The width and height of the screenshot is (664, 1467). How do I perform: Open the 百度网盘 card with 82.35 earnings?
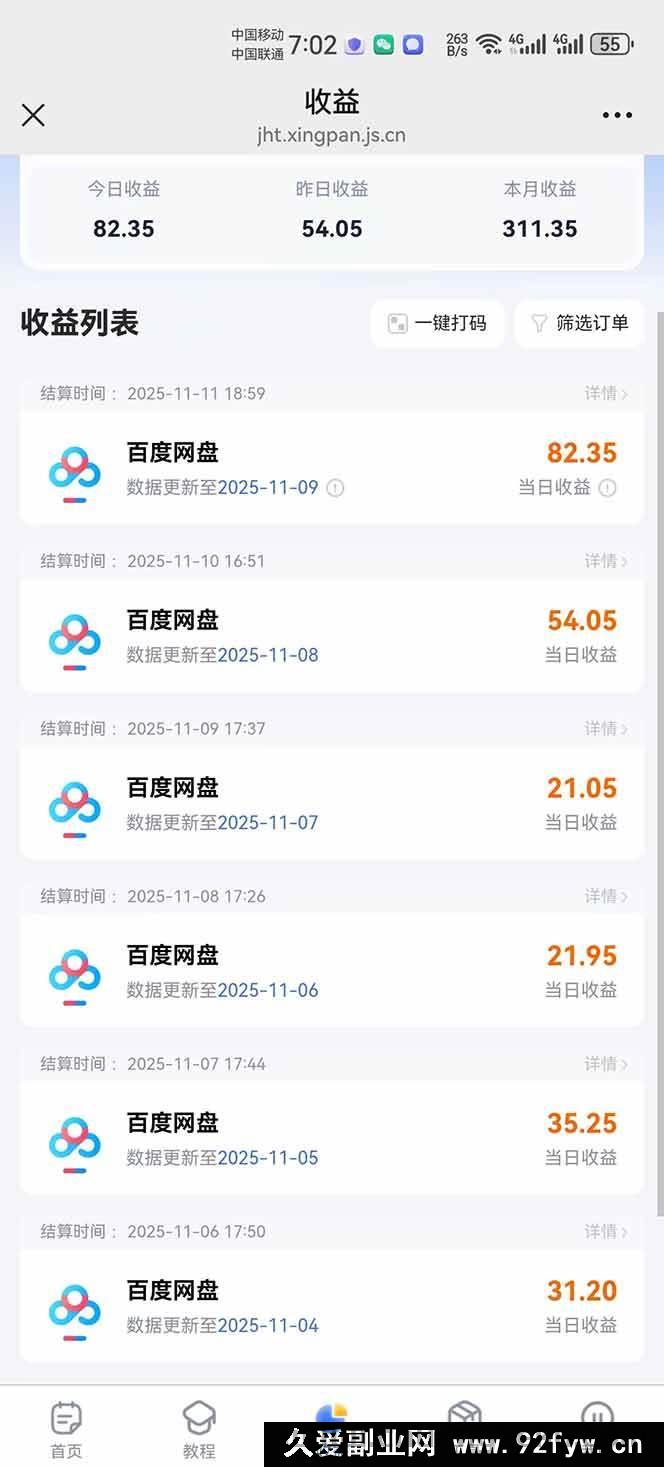pos(331,469)
